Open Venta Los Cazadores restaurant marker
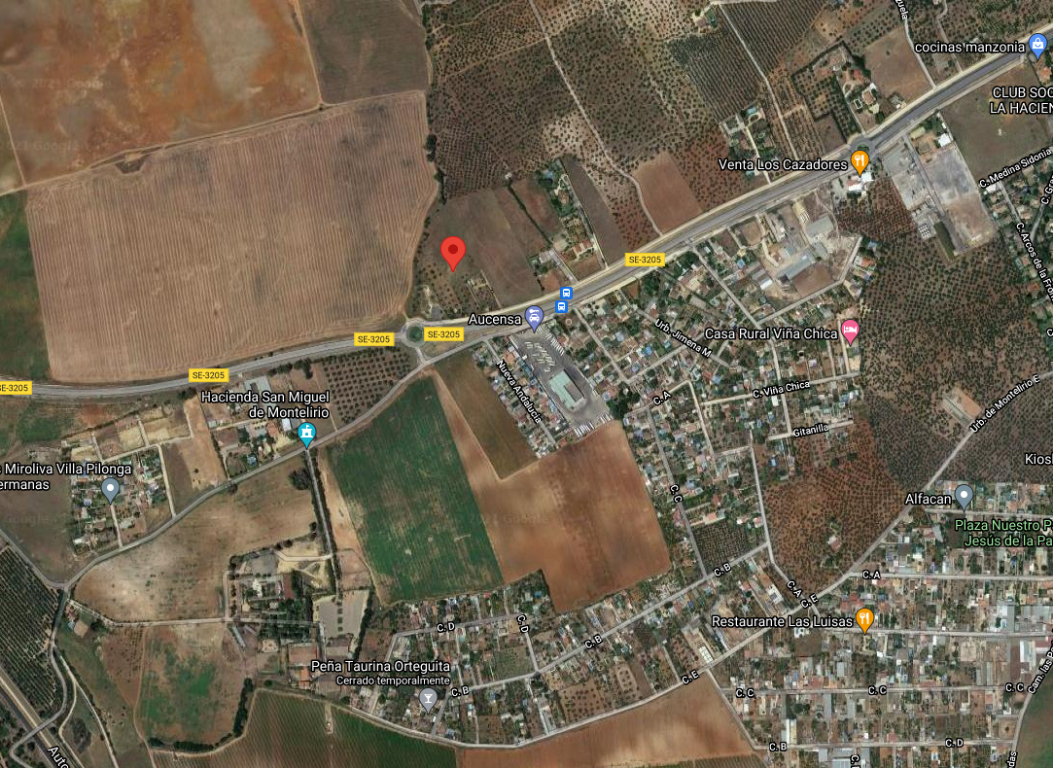 tap(860, 162)
